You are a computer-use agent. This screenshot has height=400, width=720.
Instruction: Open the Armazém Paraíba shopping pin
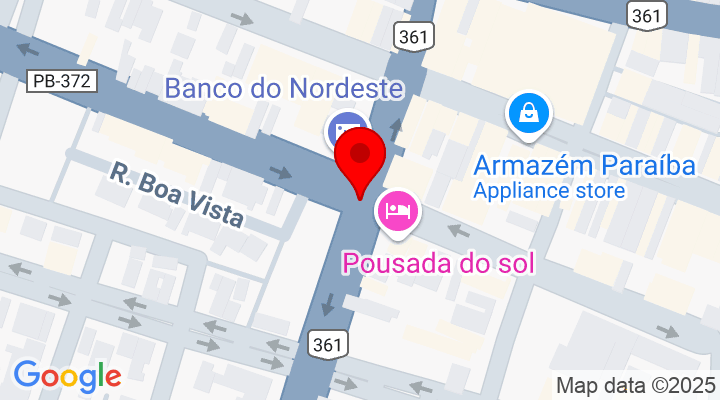(x=527, y=114)
